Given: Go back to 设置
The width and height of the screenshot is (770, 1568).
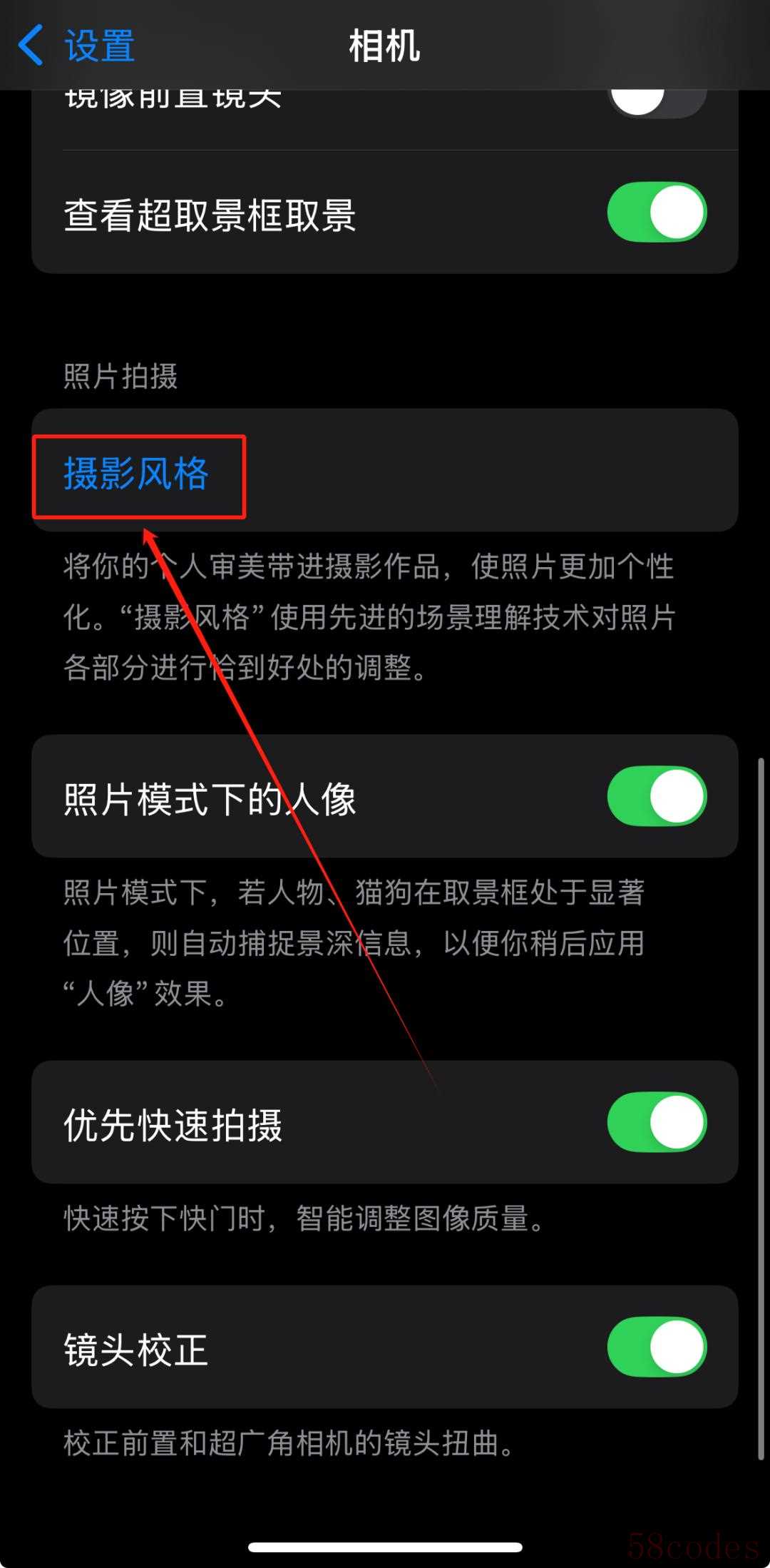Looking at the screenshot, I should click(x=77, y=46).
